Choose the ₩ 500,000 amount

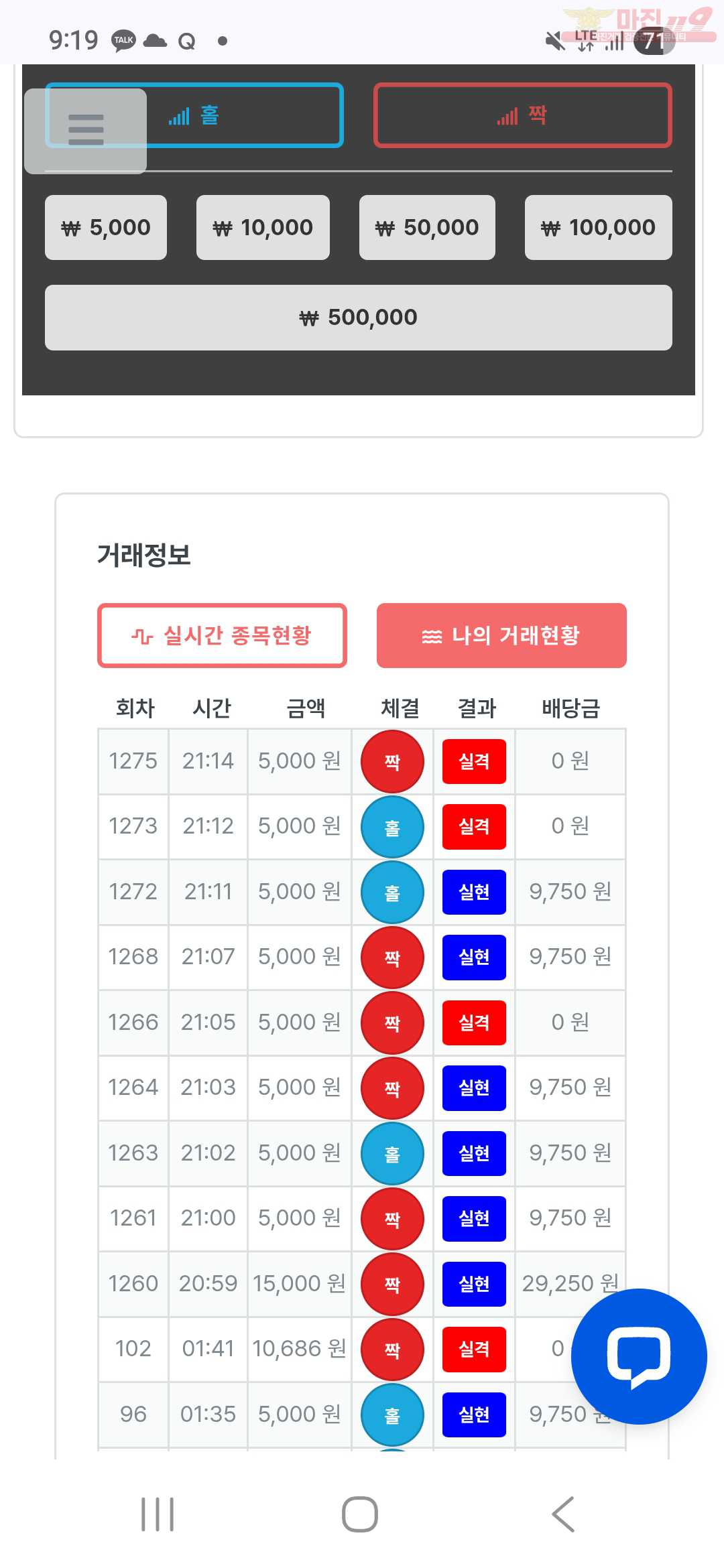pos(358,317)
